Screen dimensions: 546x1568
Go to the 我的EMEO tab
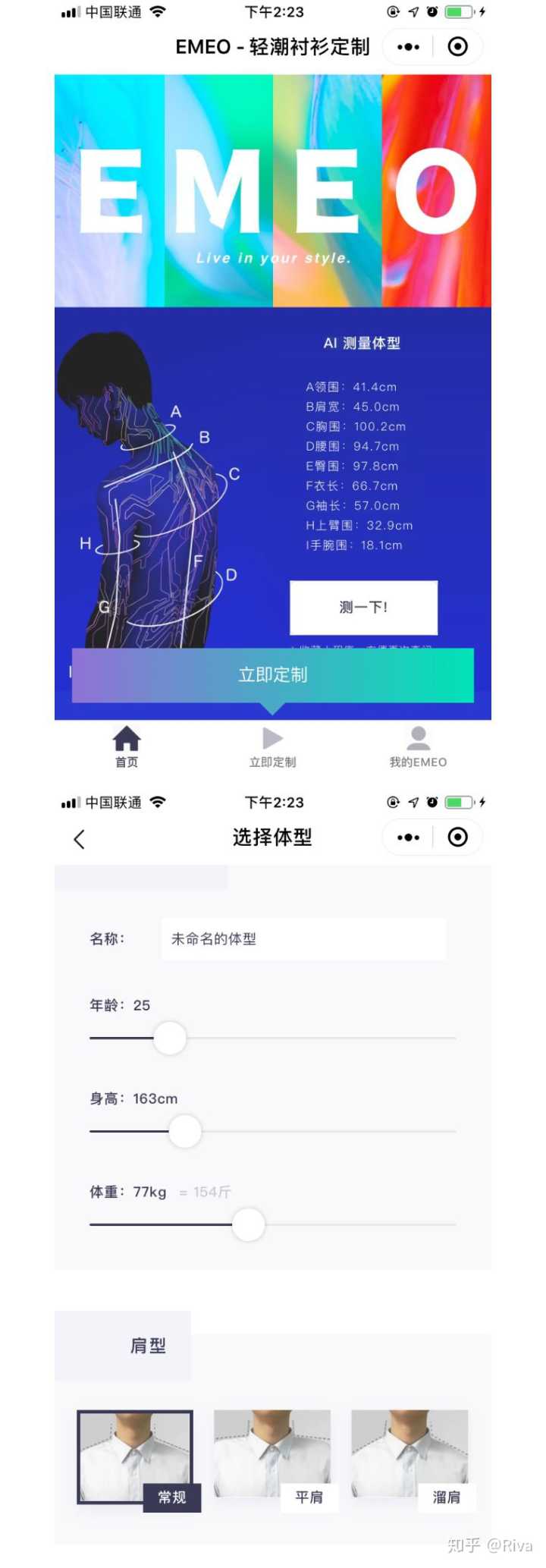(x=418, y=746)
